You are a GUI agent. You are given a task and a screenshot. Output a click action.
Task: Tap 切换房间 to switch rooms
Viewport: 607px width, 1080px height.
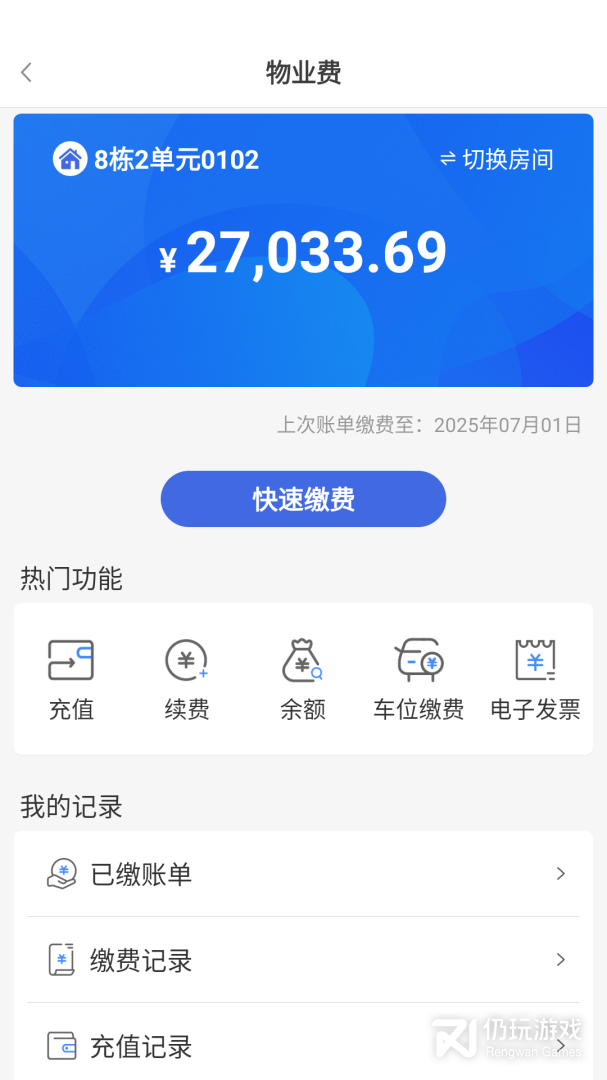[497, 160]
